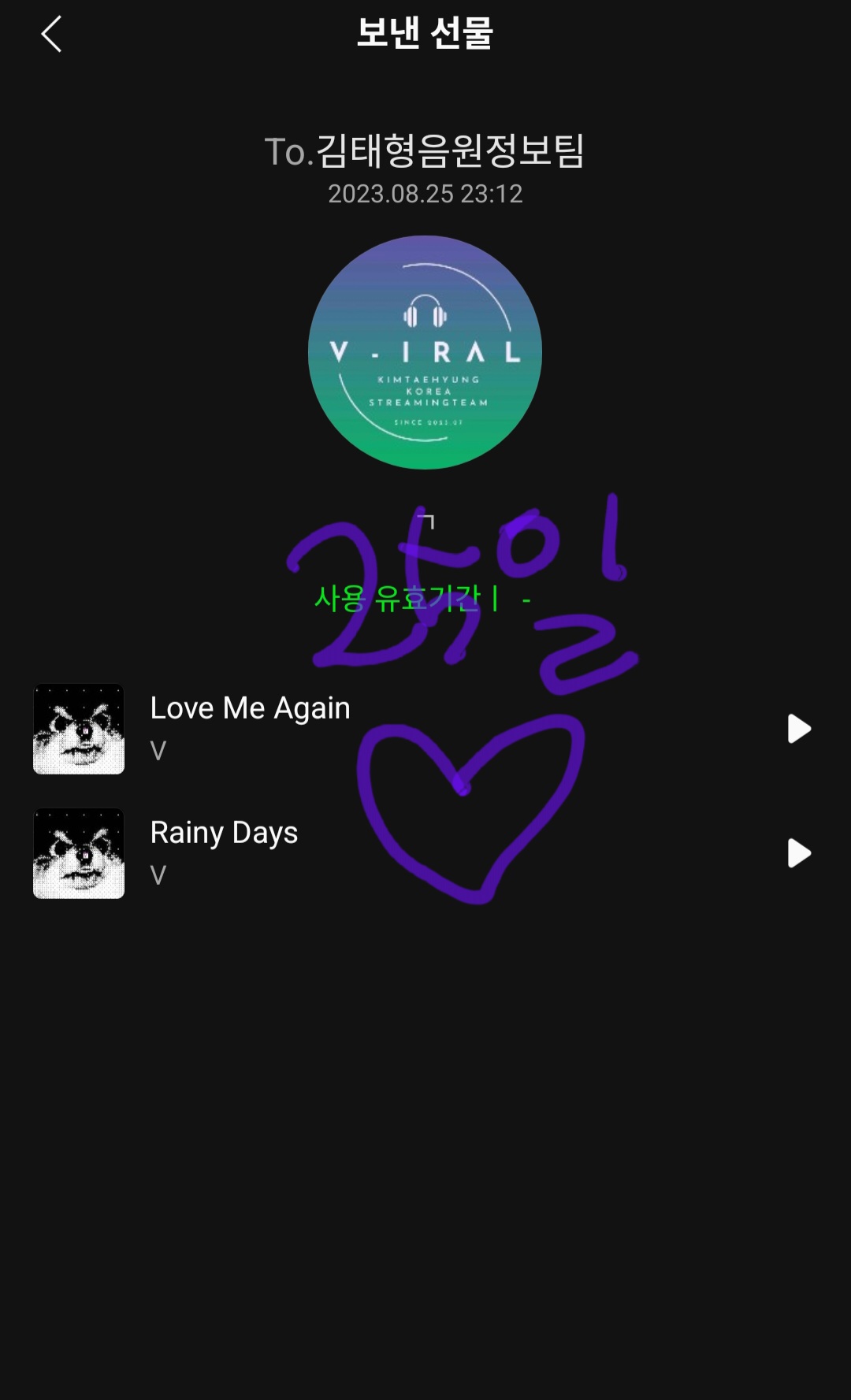Play Rainy Days by V
Screen dimensions: 851x1400
point(799,853)
